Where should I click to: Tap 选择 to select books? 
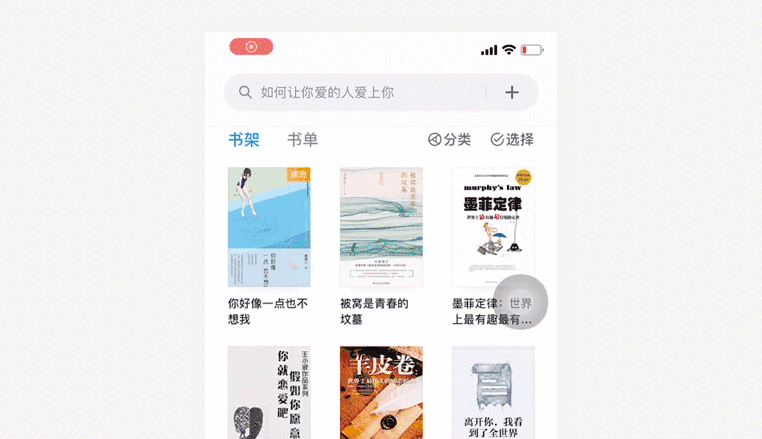click(512, 140)
